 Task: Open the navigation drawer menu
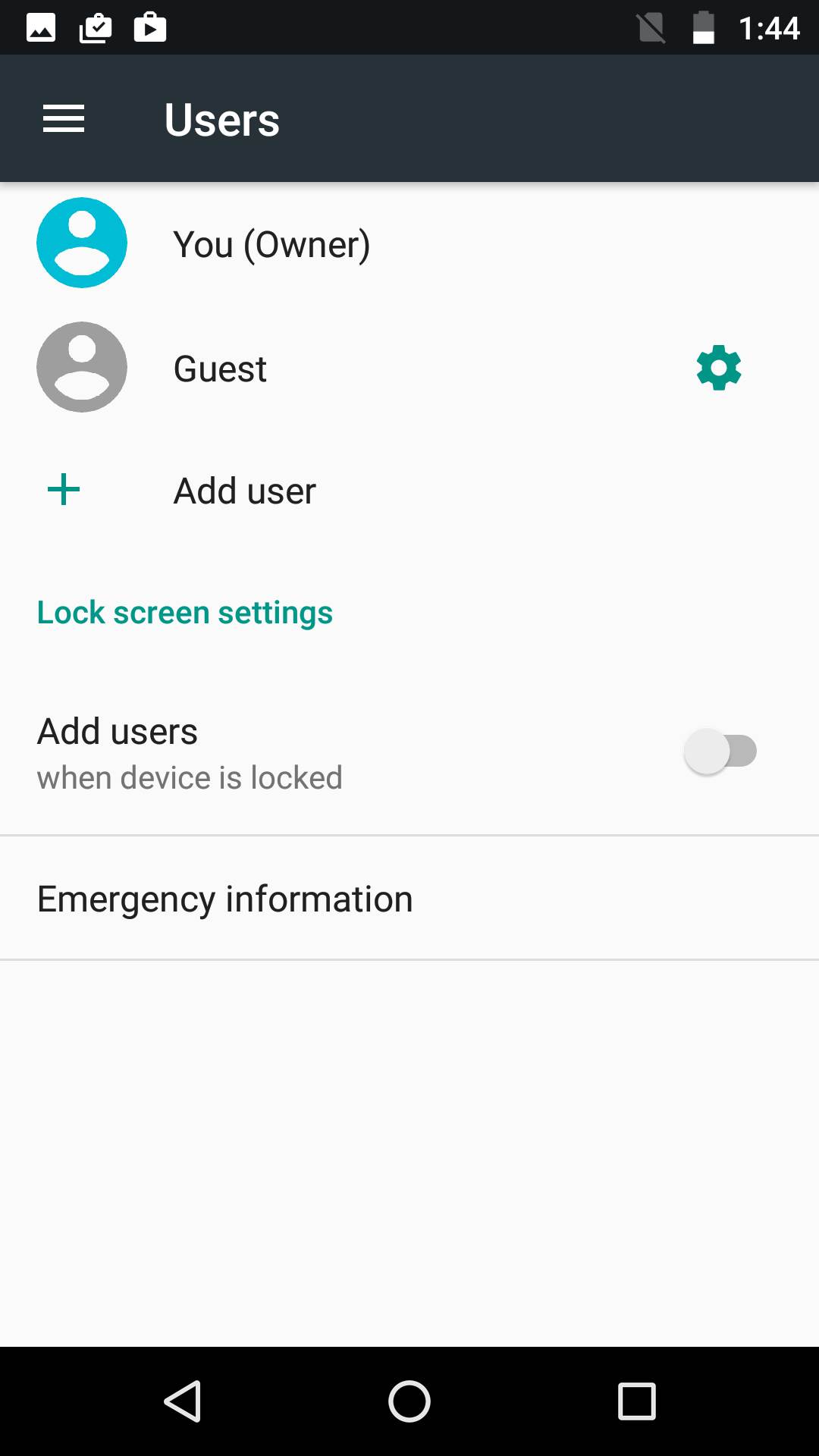[x=64, y=118]
